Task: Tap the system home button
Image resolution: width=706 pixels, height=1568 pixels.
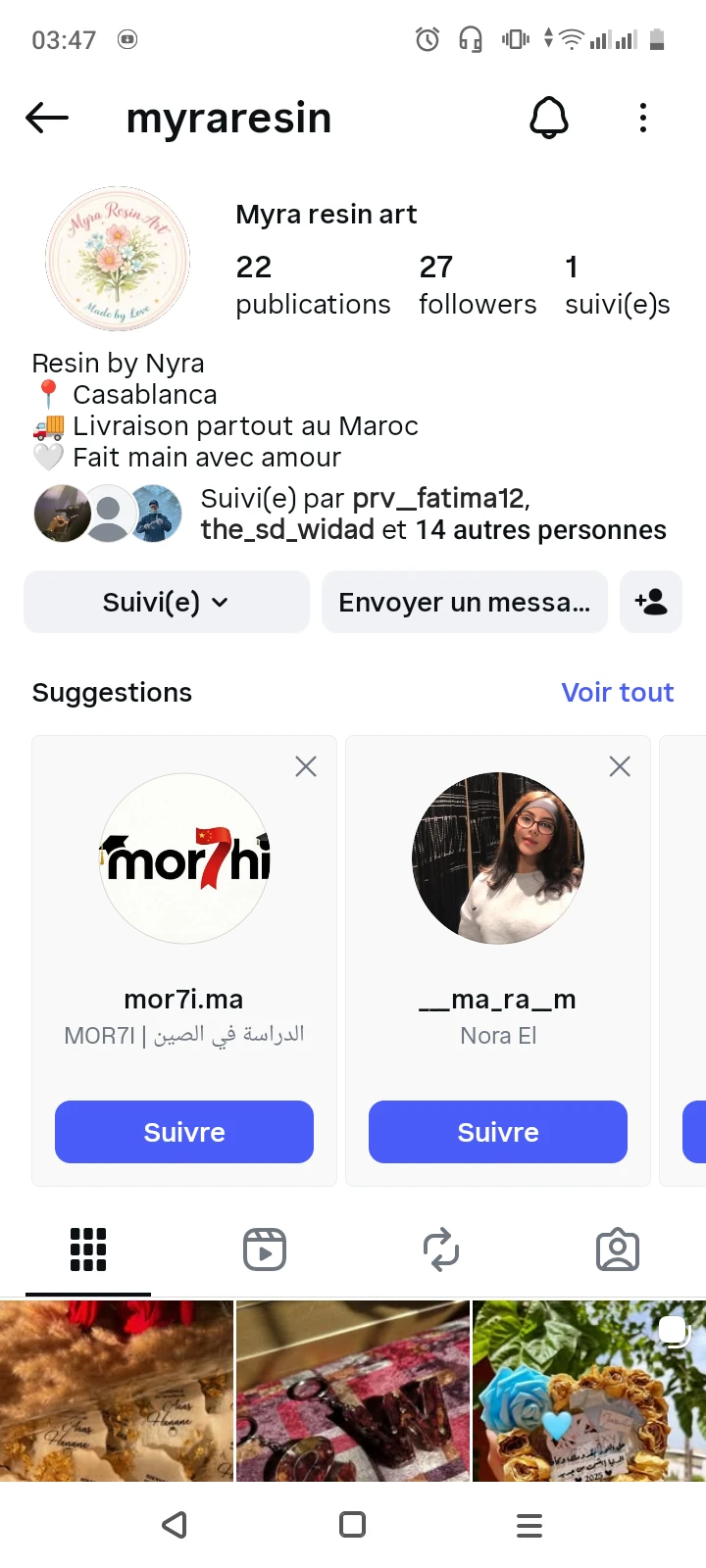Action: 353,1525
